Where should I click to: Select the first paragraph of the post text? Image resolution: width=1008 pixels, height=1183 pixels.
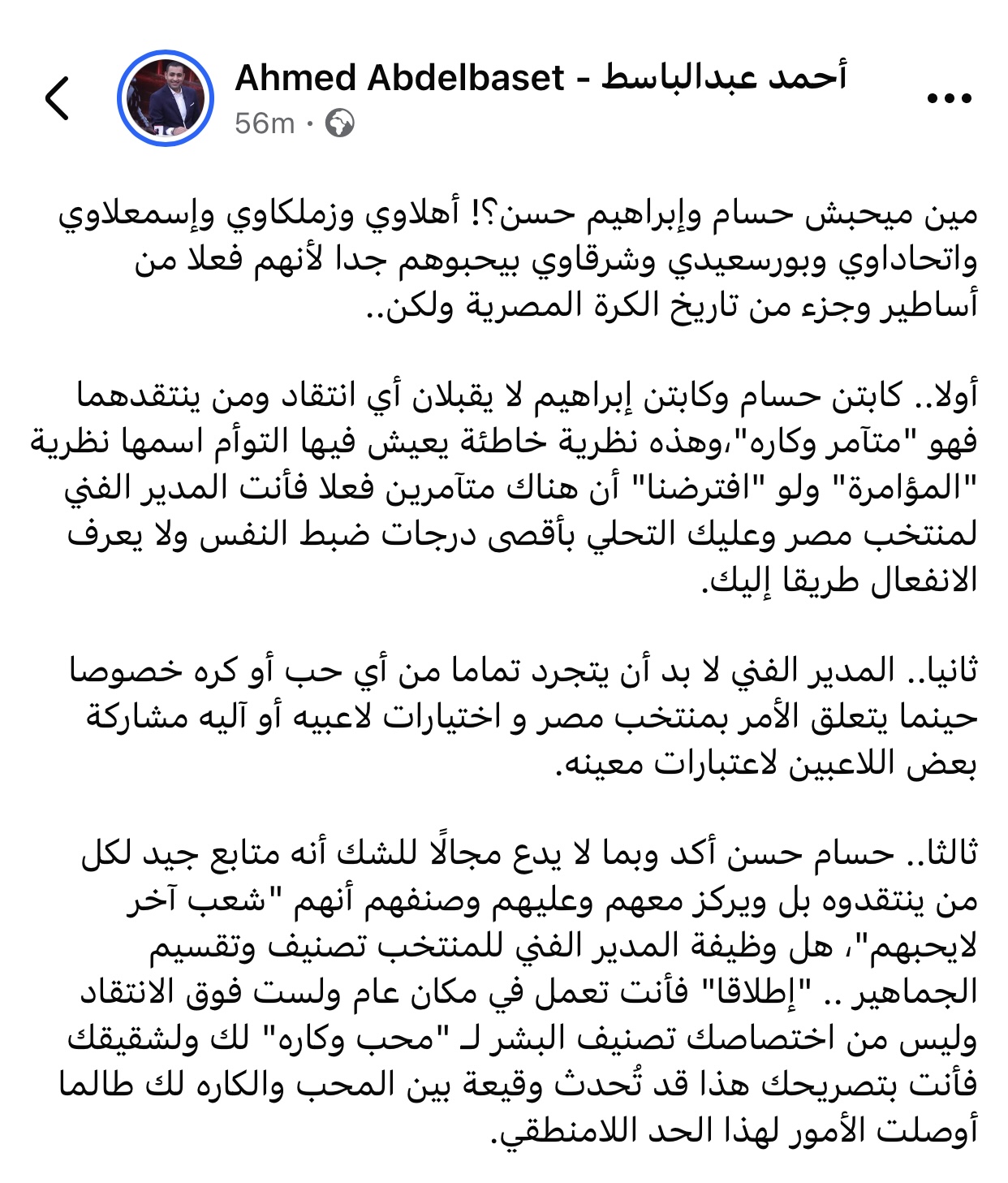point(503,260)
